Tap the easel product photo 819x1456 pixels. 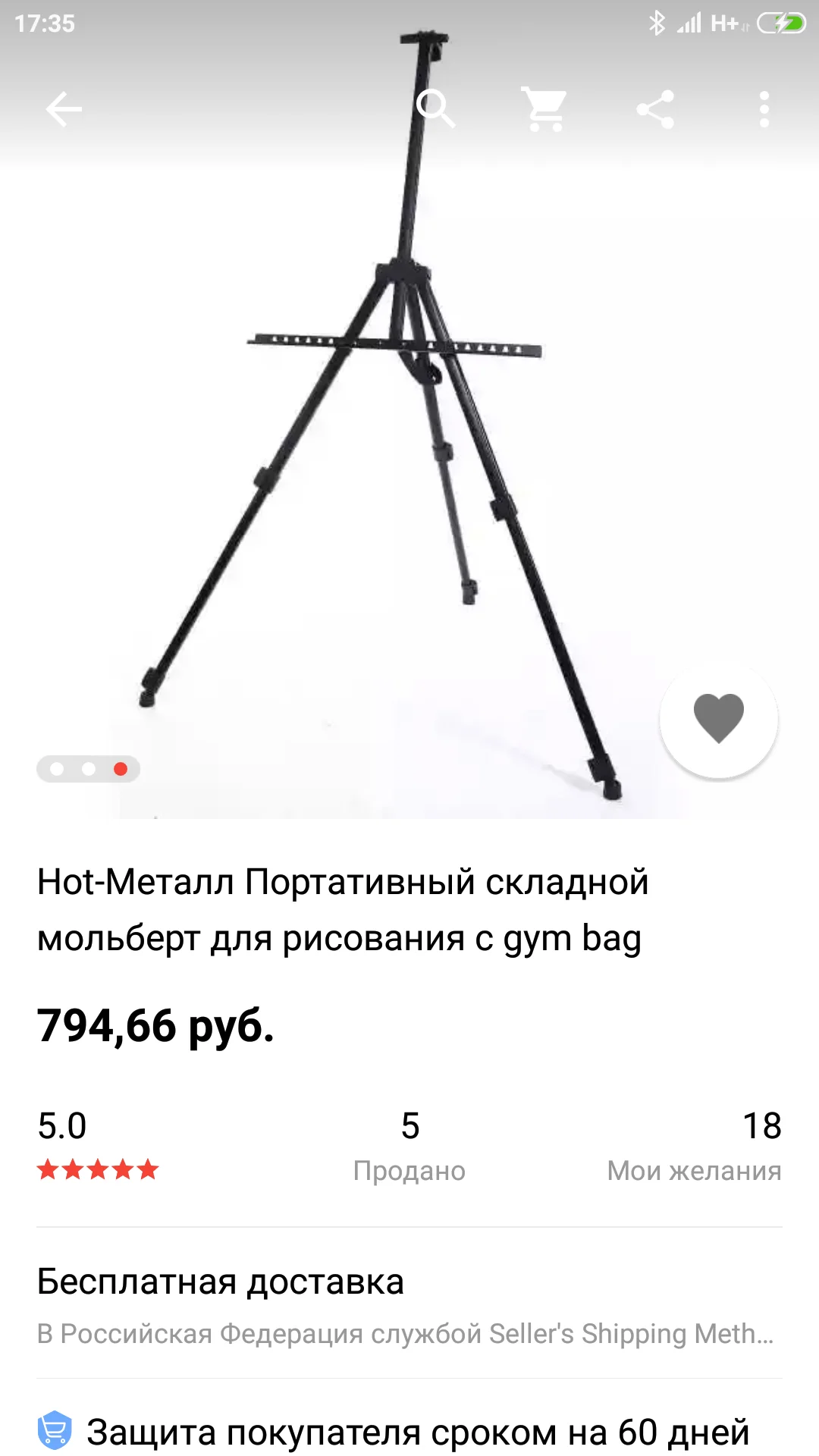coord(409,425)
